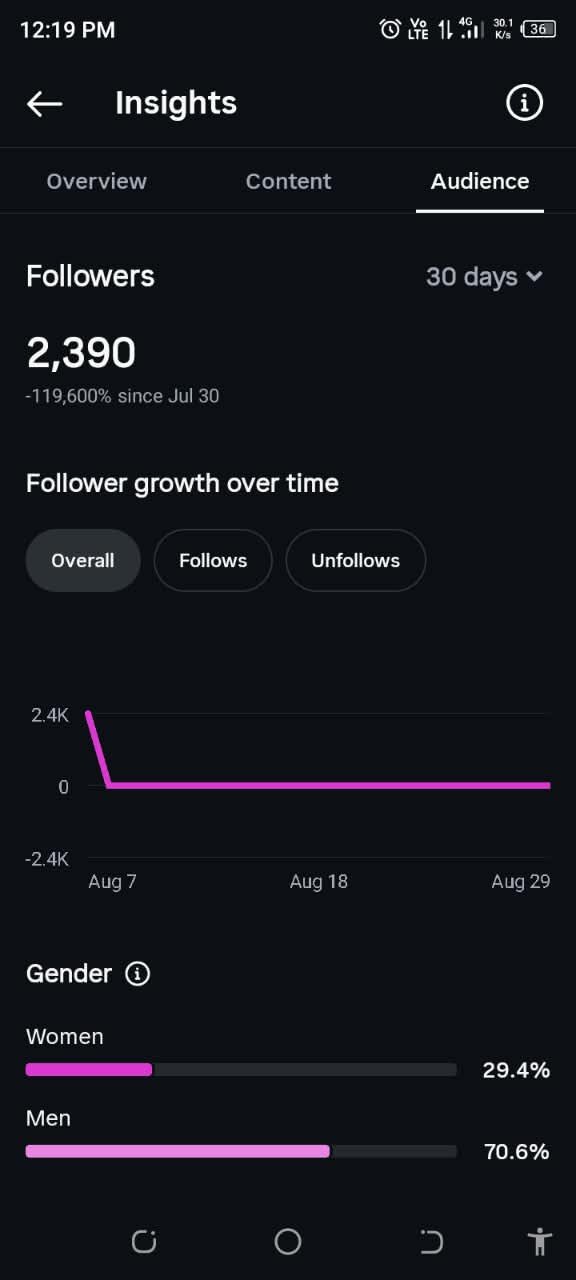This screenshot has width=576, height=1280.
Task: Show the Unfollows growth chart
Action: pyautogui.click(x=355, y=560)
